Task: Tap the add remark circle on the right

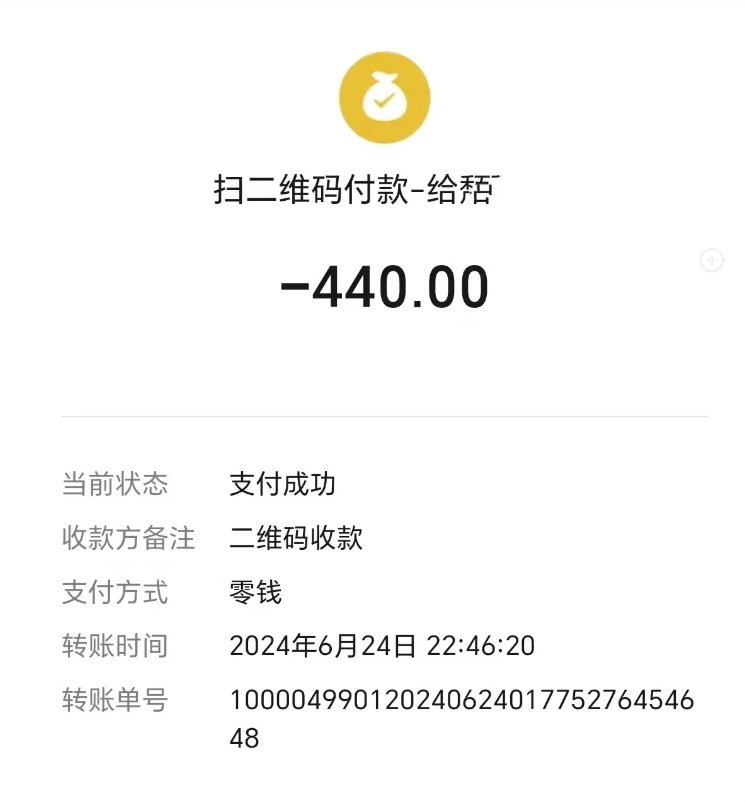Action: [712, 260]
